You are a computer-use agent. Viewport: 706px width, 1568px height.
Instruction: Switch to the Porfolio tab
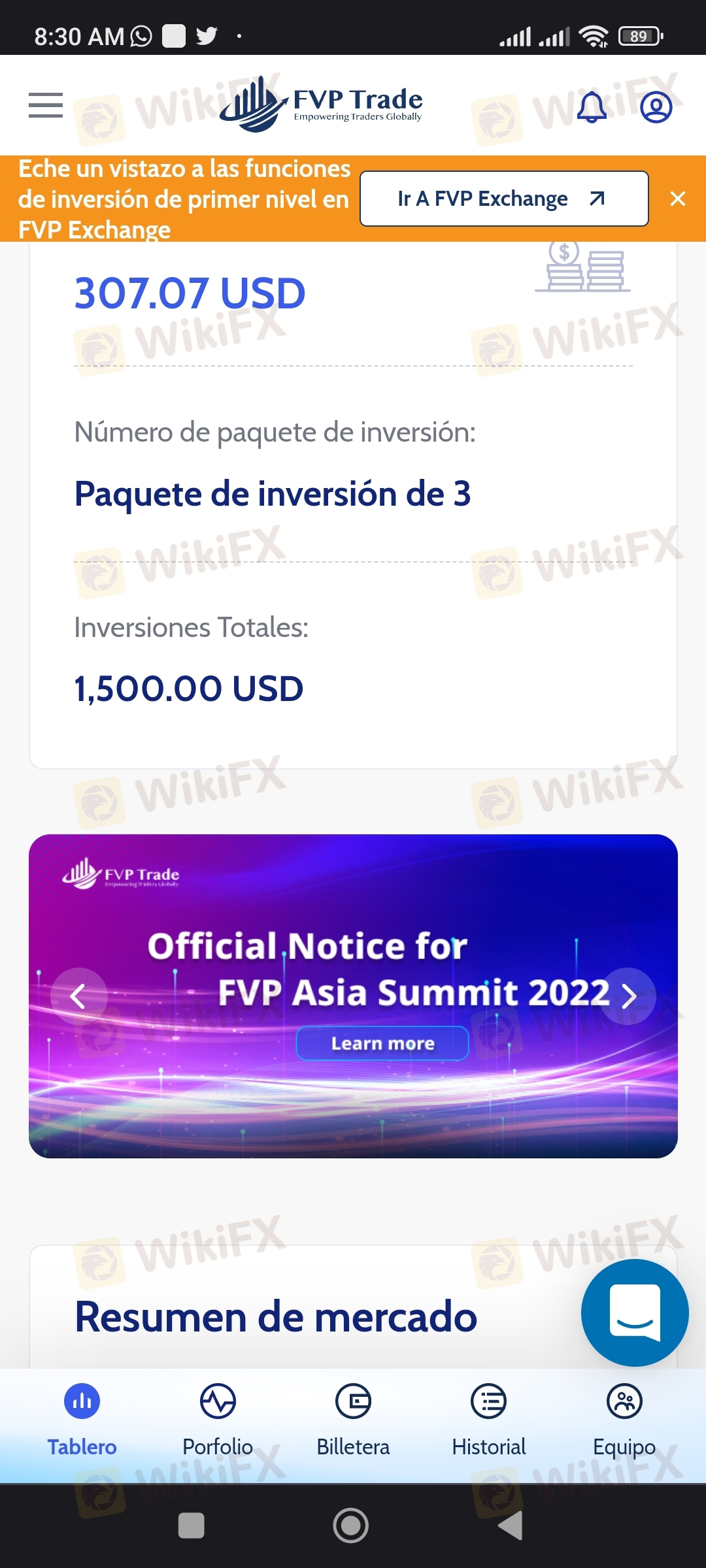coord(218,1419)
